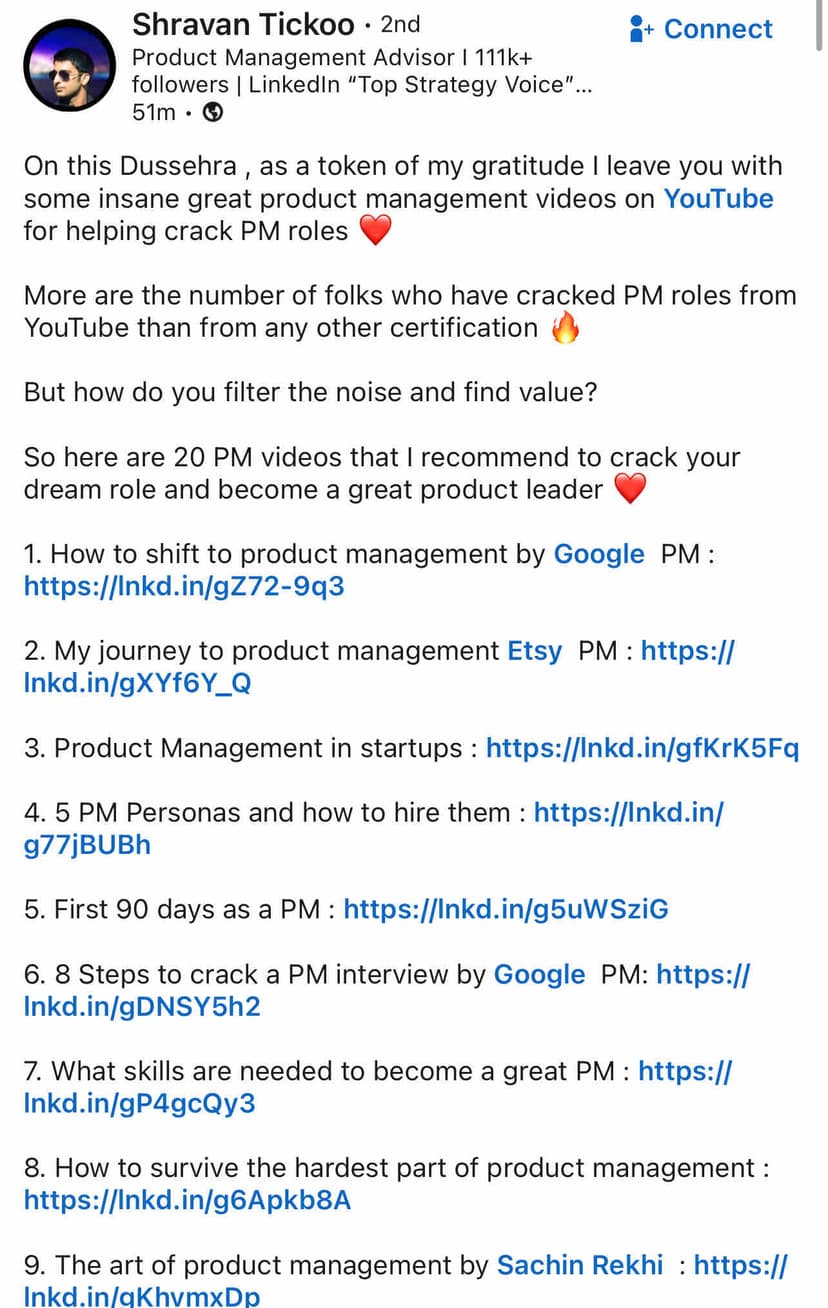Open the Etsy company mention
The width and height of the screenshot is (828, 1308).
coord(534,651)
